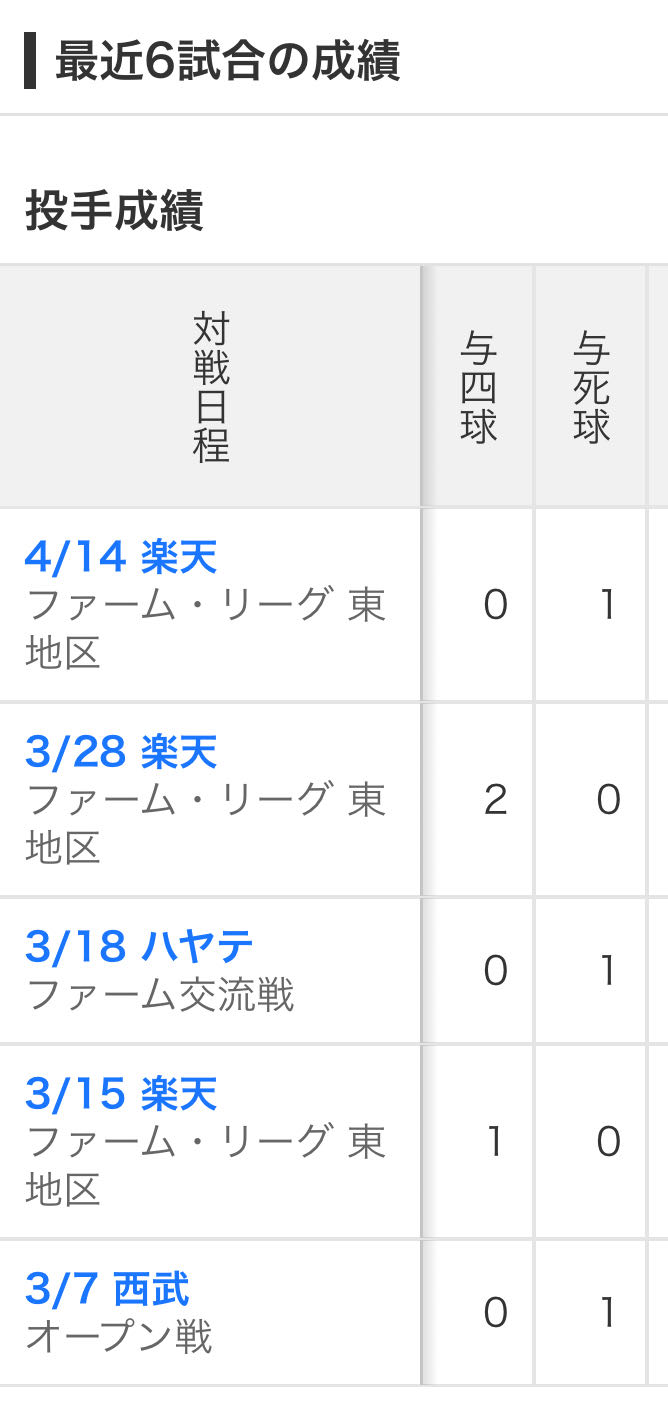Open the 4/14 楽天 game link
The width and height of the screenshot is (668, 1412).
tap(121, 558)
